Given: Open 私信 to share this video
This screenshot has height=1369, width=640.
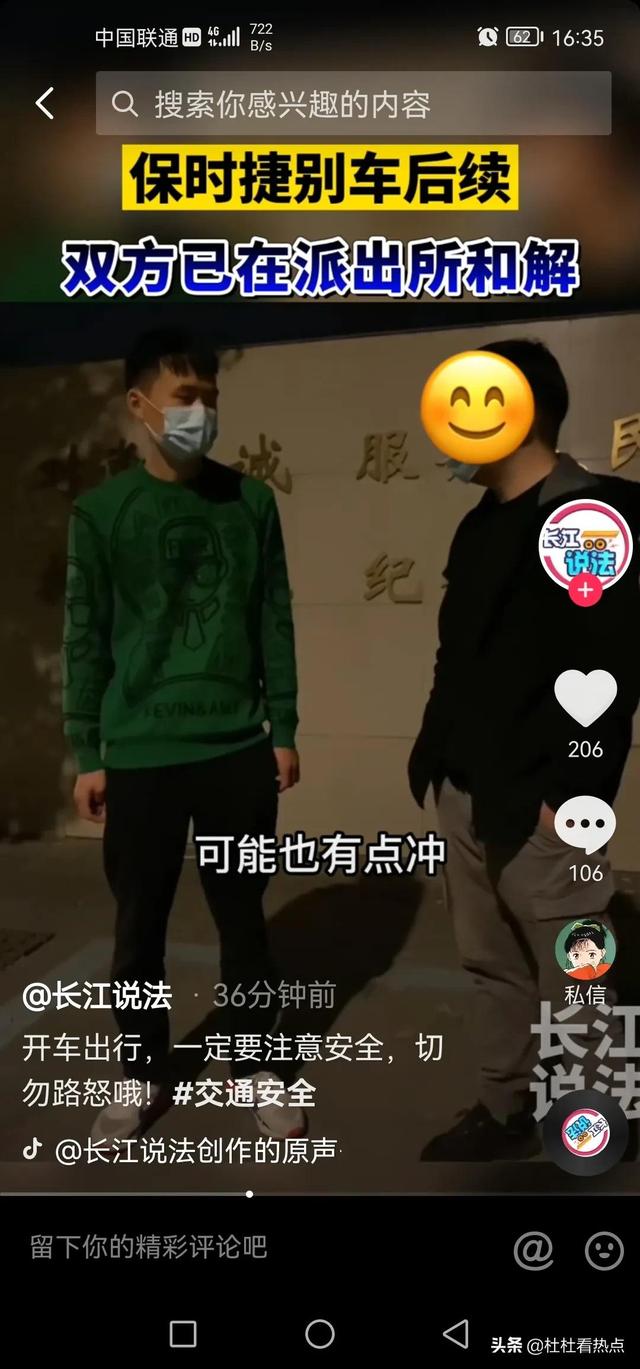Looking at the screenshot, I should click(585, 950).
